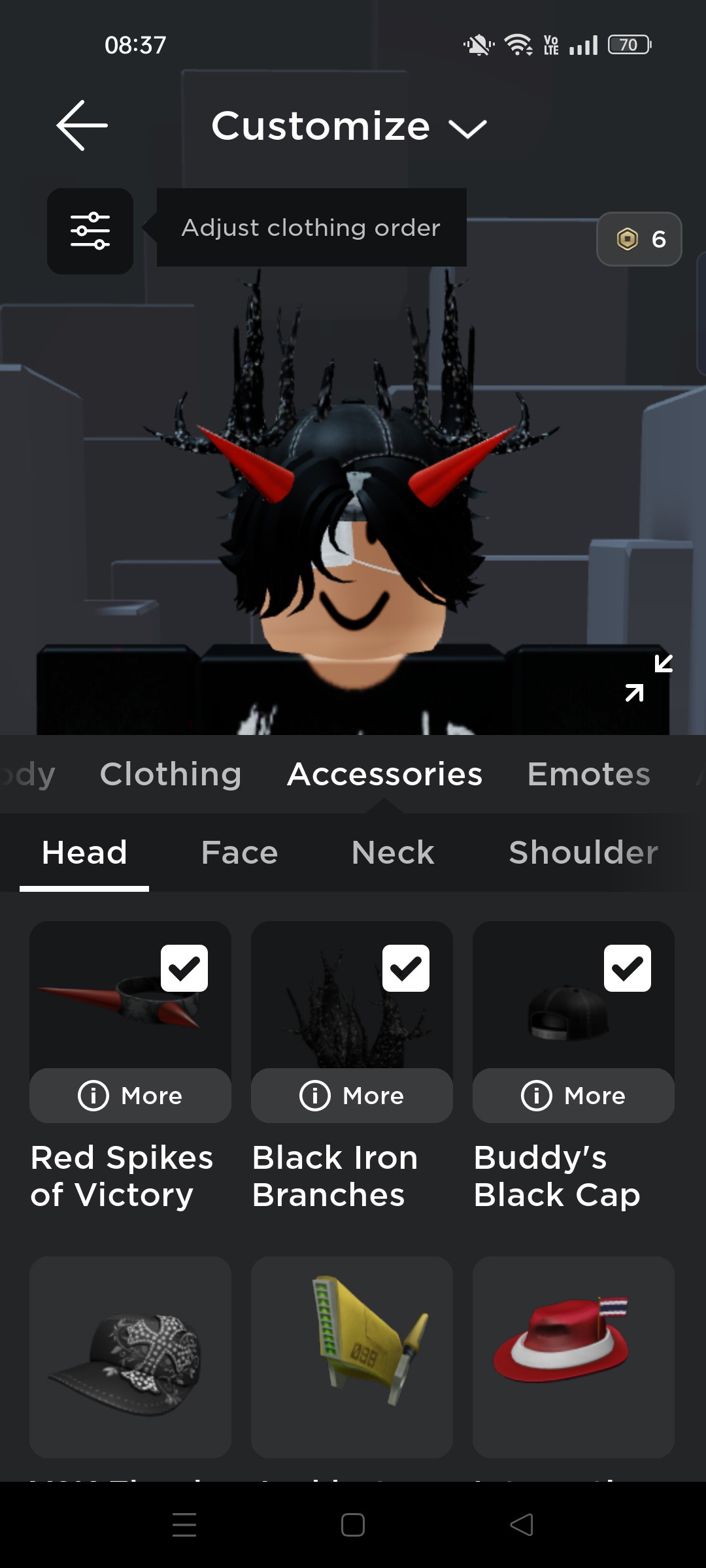Equip the black cross-pattern cap

pos(130,1357)
